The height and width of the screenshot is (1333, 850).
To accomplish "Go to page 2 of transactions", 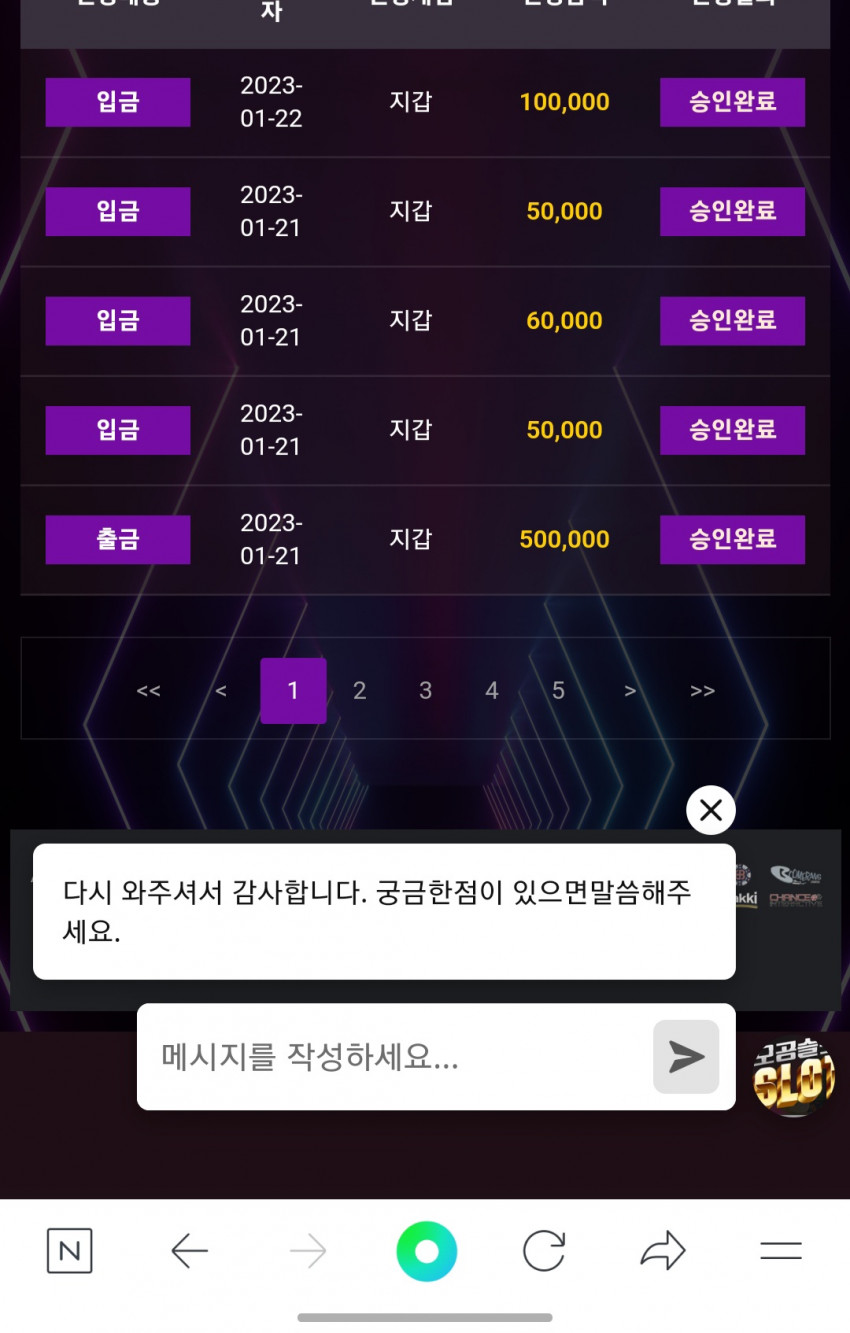I will point(359,691).
